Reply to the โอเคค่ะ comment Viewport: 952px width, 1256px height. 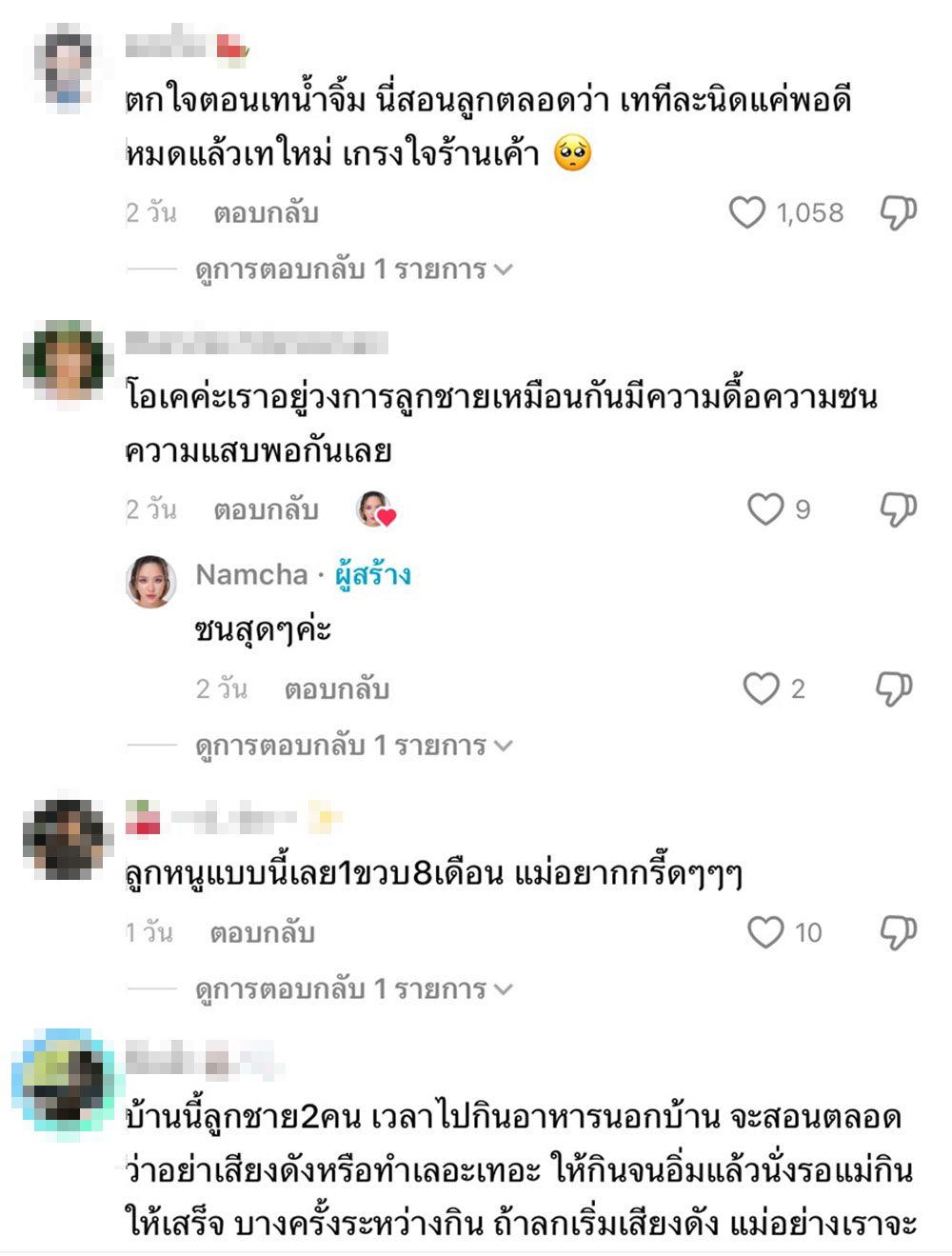266,509
